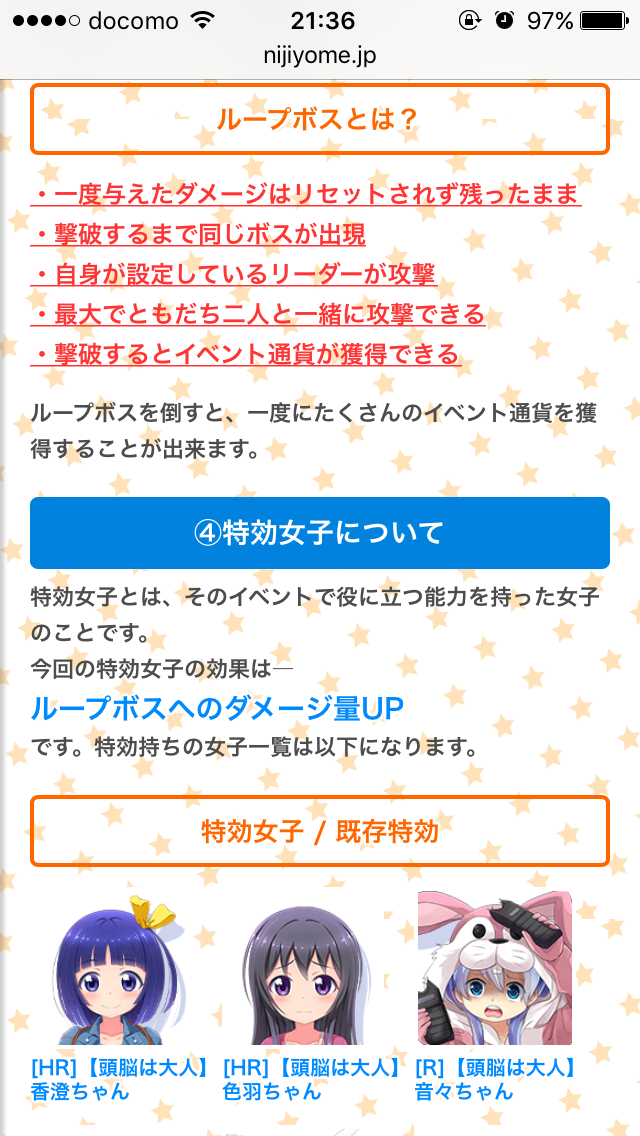The image size is (640, 1136).
Task: Open the [R] 音々ちゃん character link
Action: (x=495, y=1079)
